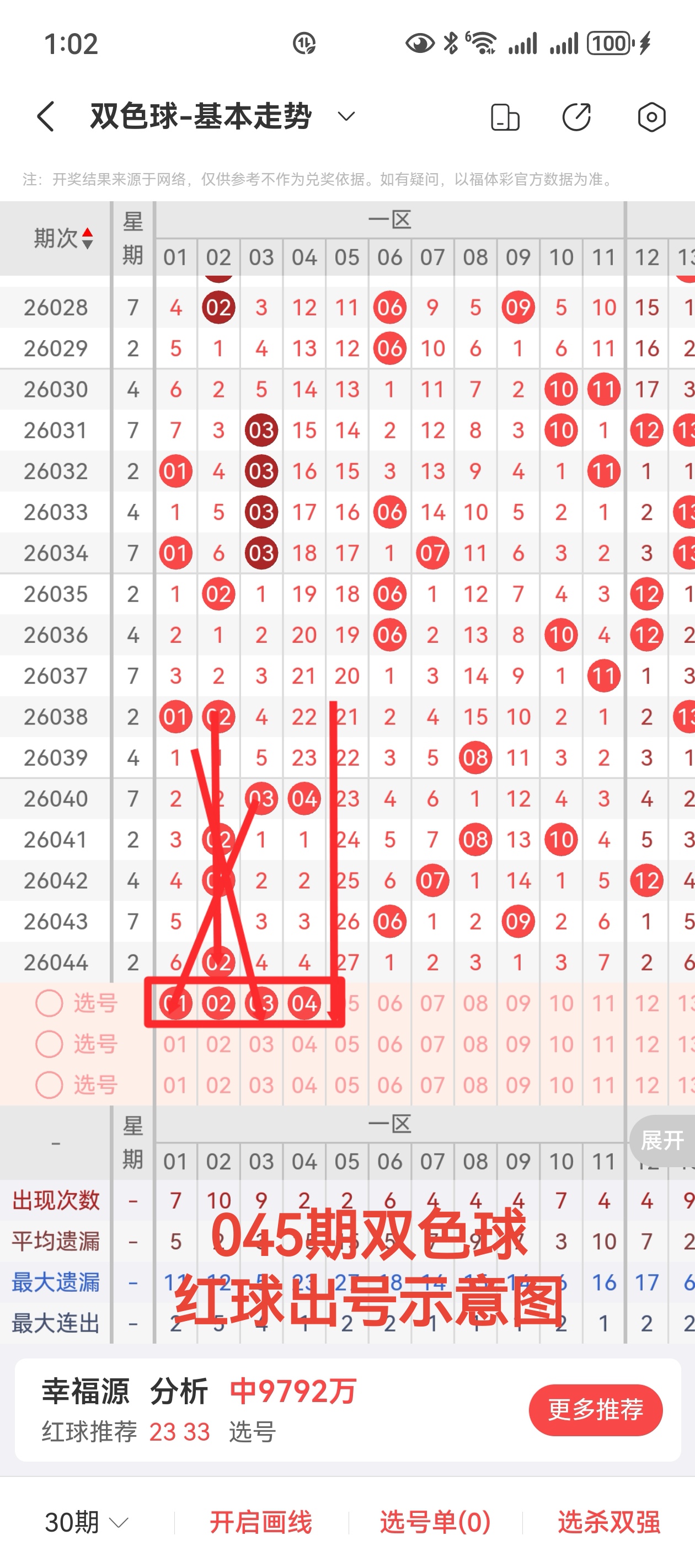Open the 选号单(0) list
This screenshot has width=695, height=1568.
click(x=435, y=1522)
